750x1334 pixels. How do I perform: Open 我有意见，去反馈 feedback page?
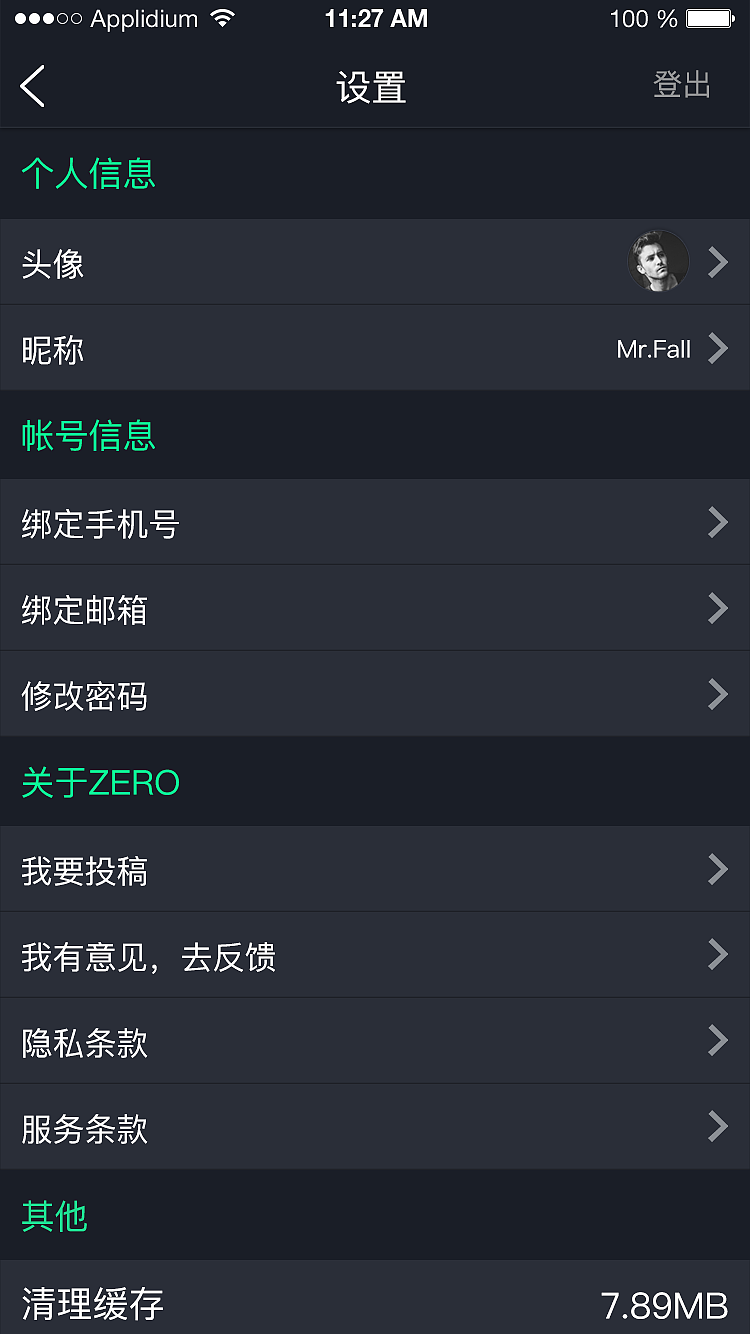[x=375, y=955]
